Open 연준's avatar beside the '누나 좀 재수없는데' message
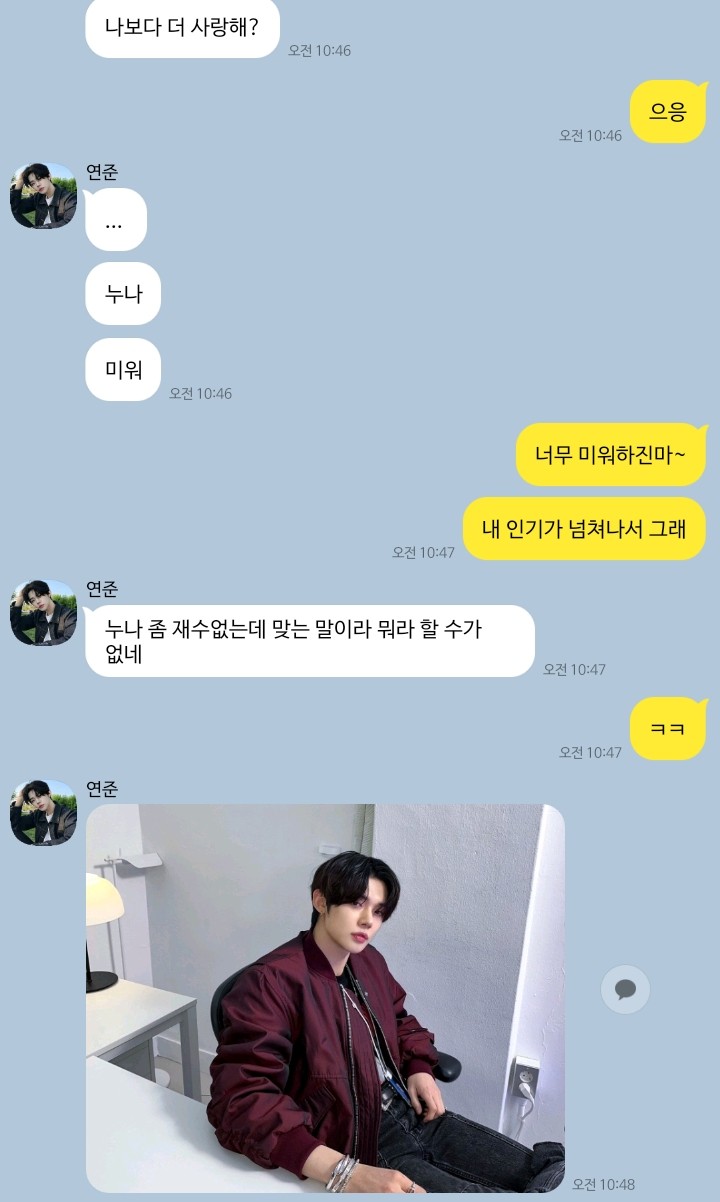720x1202 pixels. click(43, 612)
